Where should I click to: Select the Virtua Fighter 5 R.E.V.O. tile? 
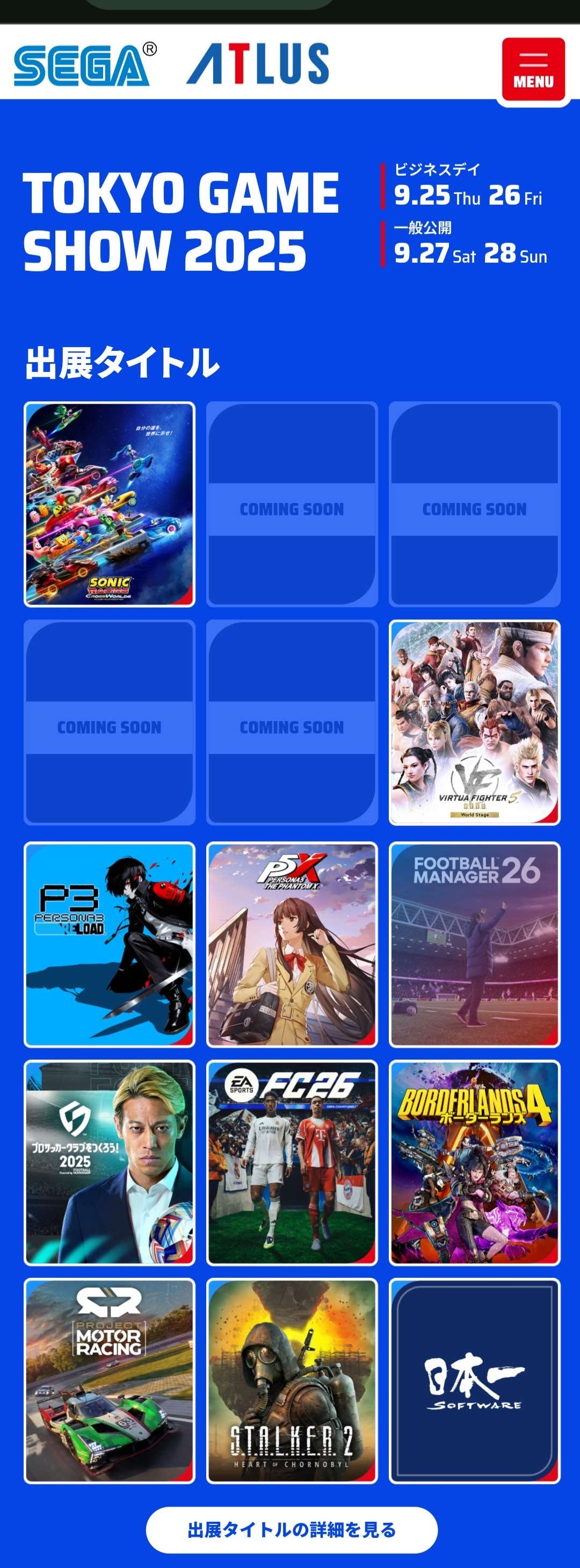click(x=474, y=722)
